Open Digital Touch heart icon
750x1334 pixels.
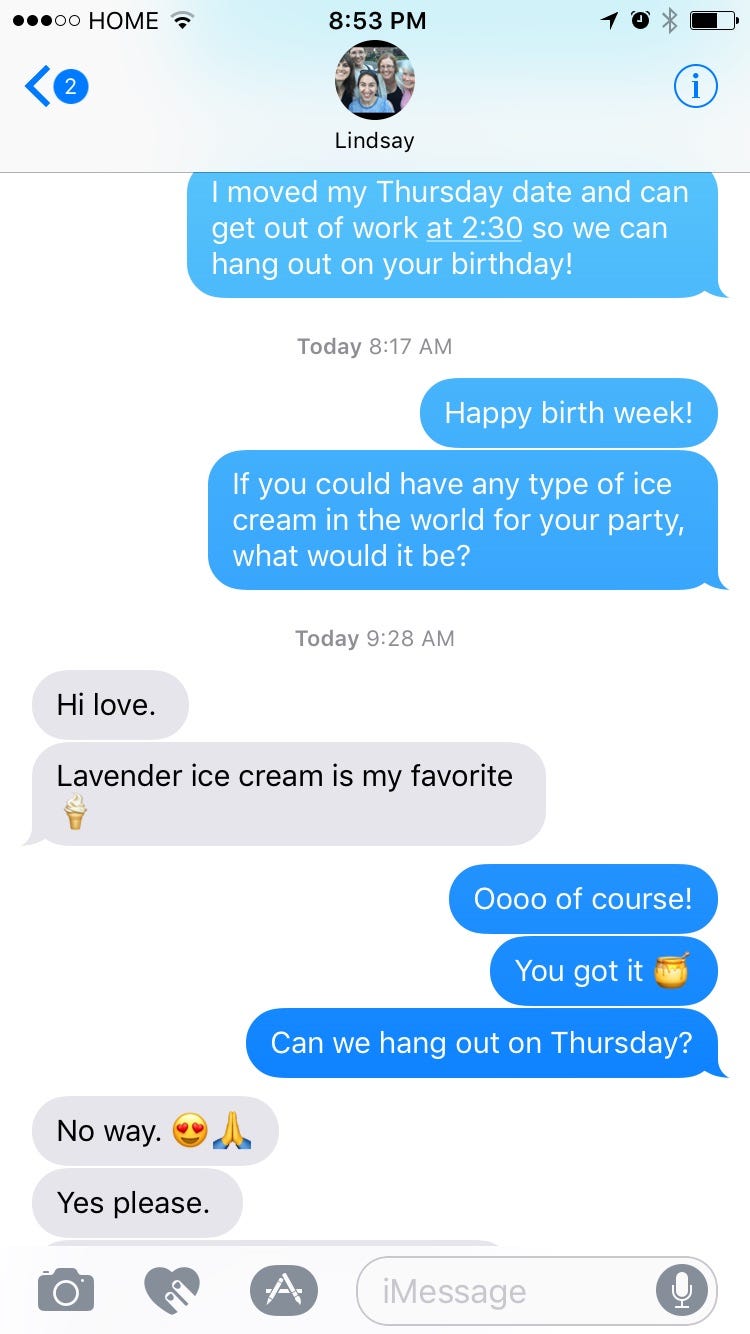coord(172,1290)
